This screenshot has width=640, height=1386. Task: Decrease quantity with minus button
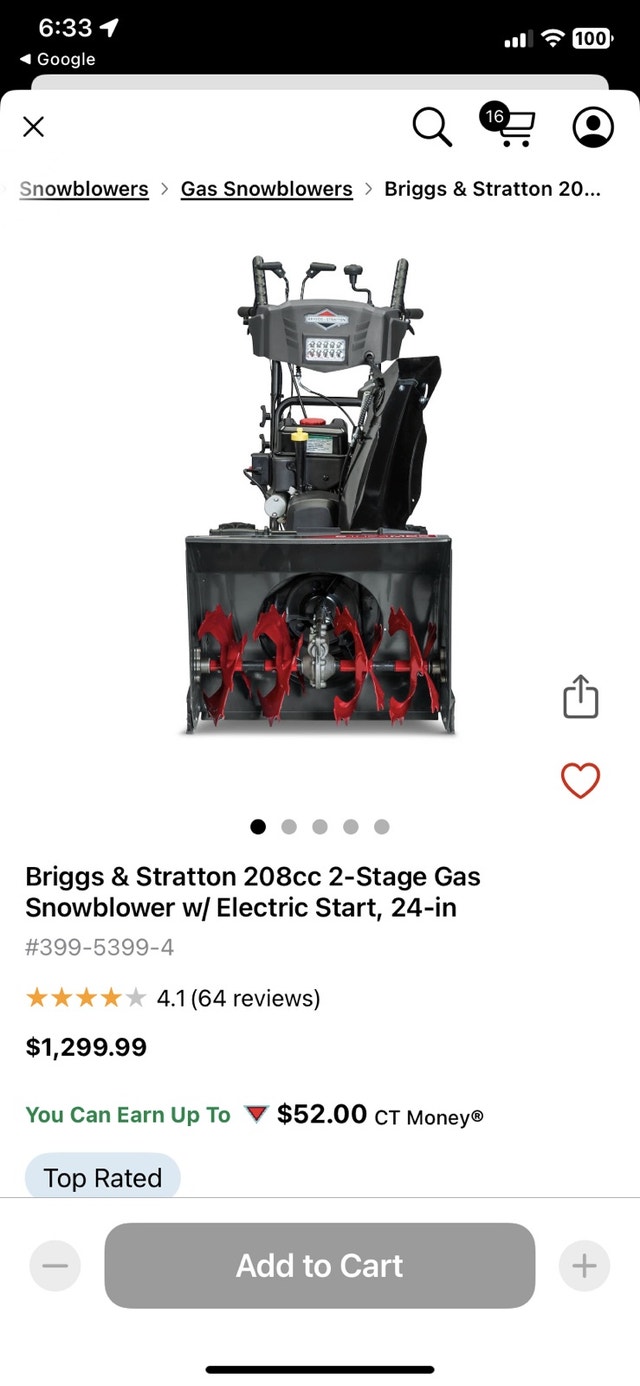(55, 1266)
